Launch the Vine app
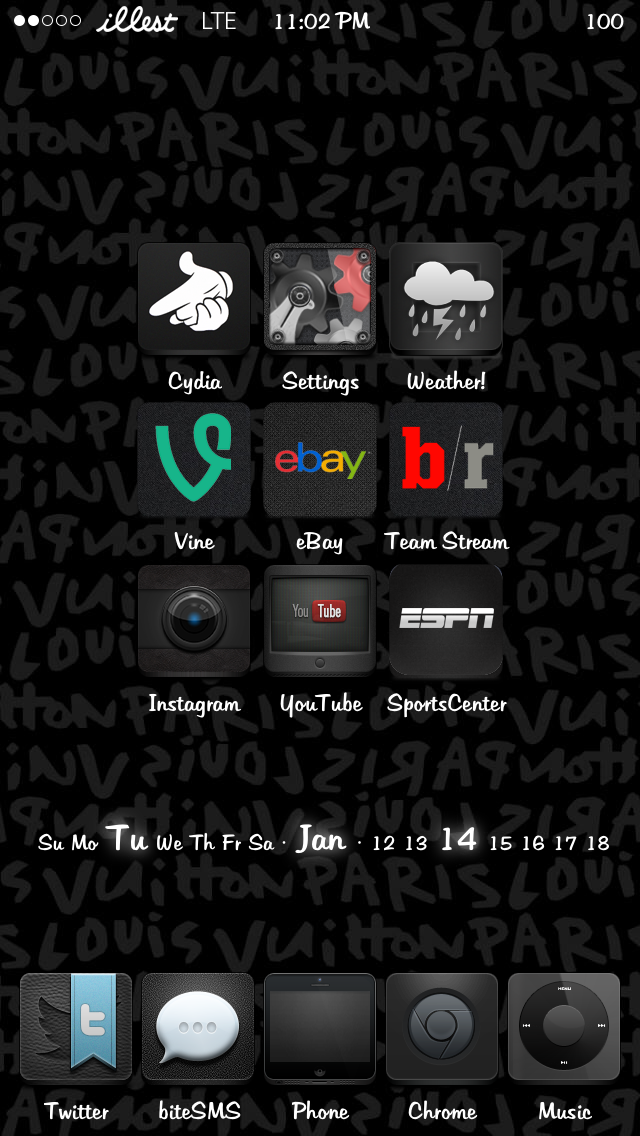 pyautogui.click(x=194, y=459)
